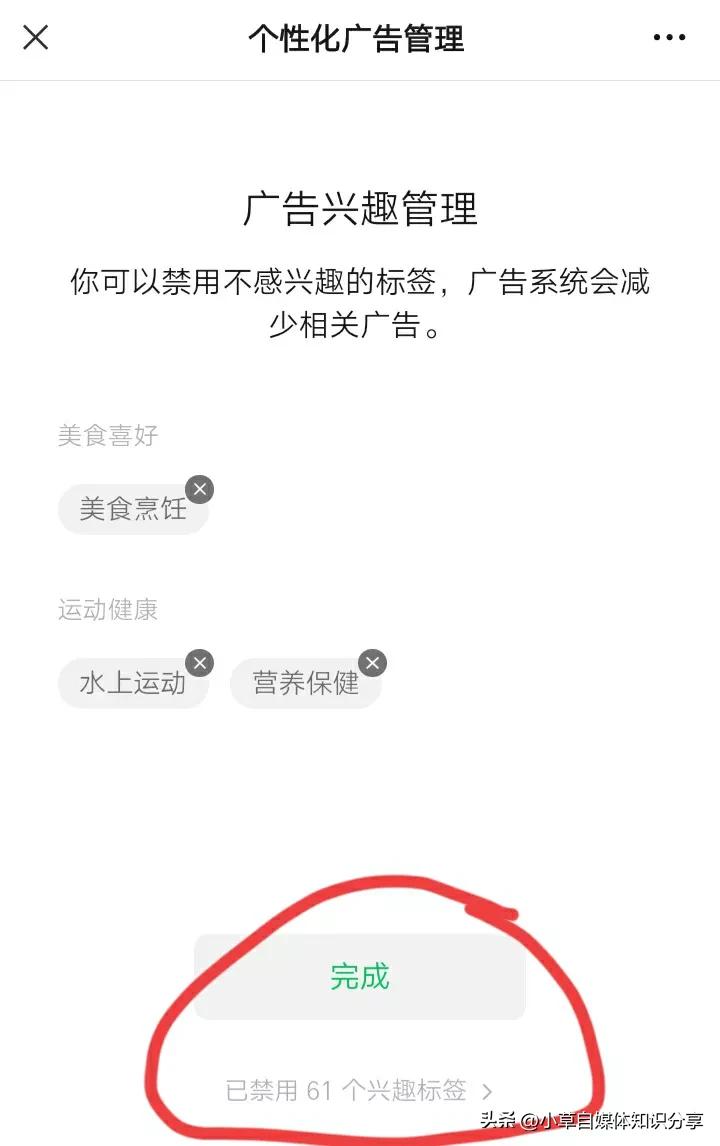Click the x icon on the 美食烹饪 tag
The width and height of the screenshot is (720, 1146).
[x=199, y=489]
